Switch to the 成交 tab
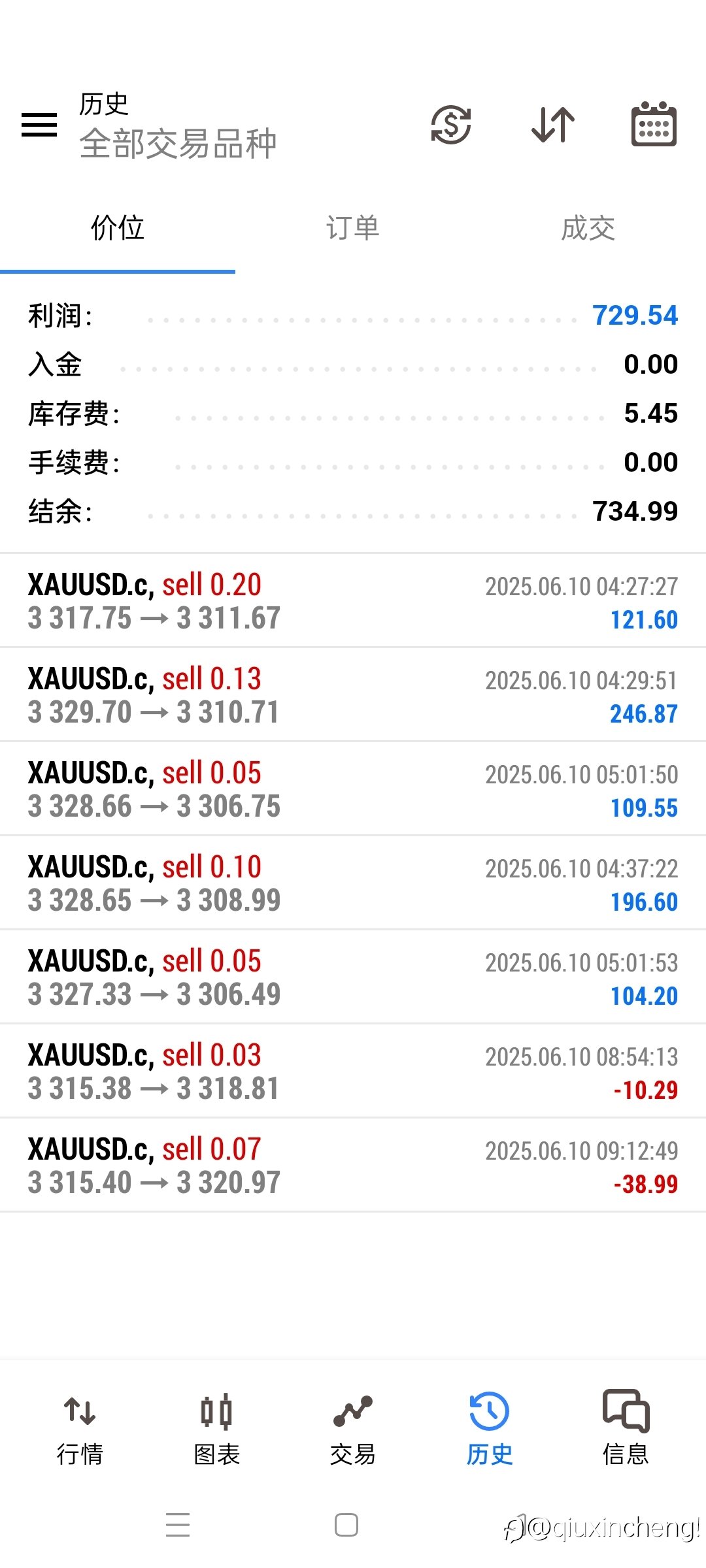Viewport: 706px width, 1568px height. coord(588,228)
